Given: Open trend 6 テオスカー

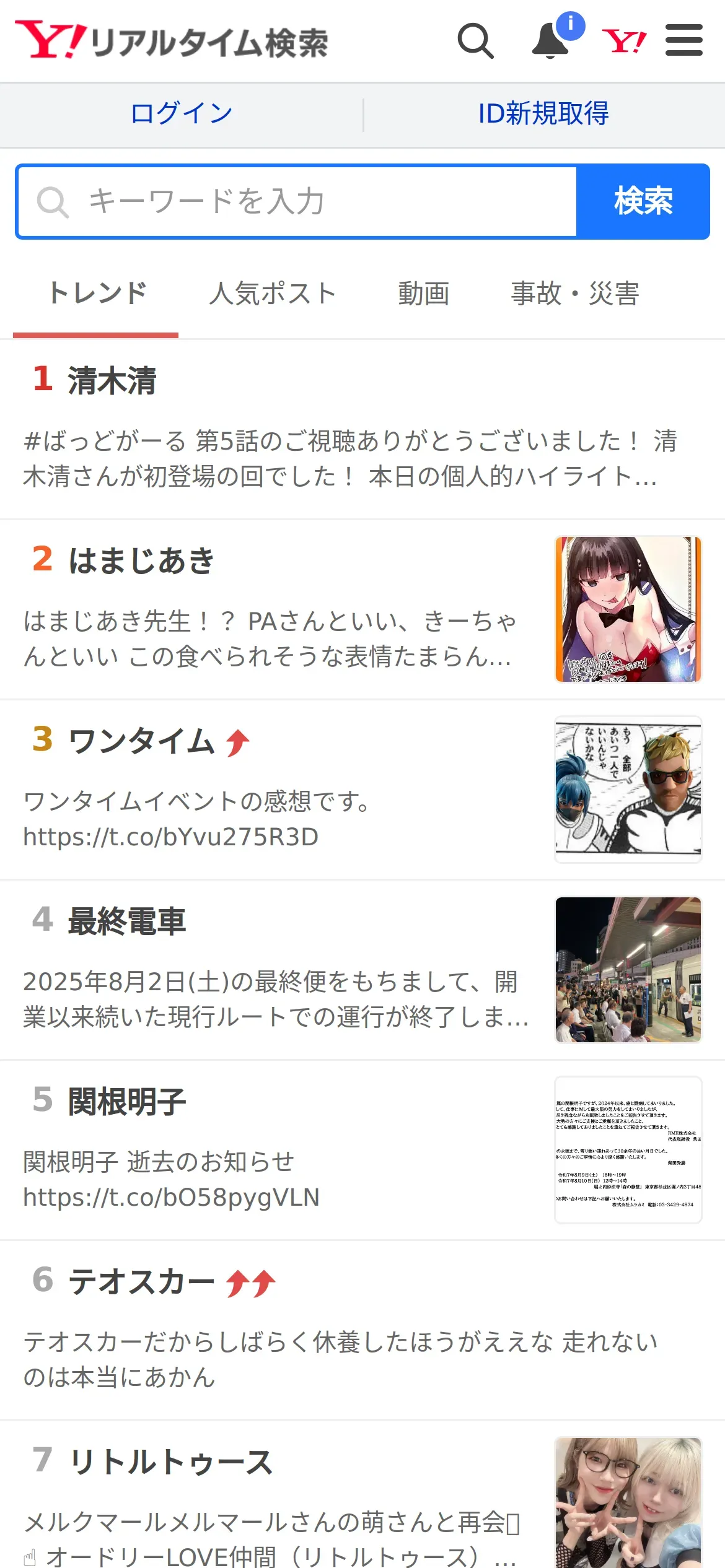Looking at the screenshot, I should point(362,1330).
